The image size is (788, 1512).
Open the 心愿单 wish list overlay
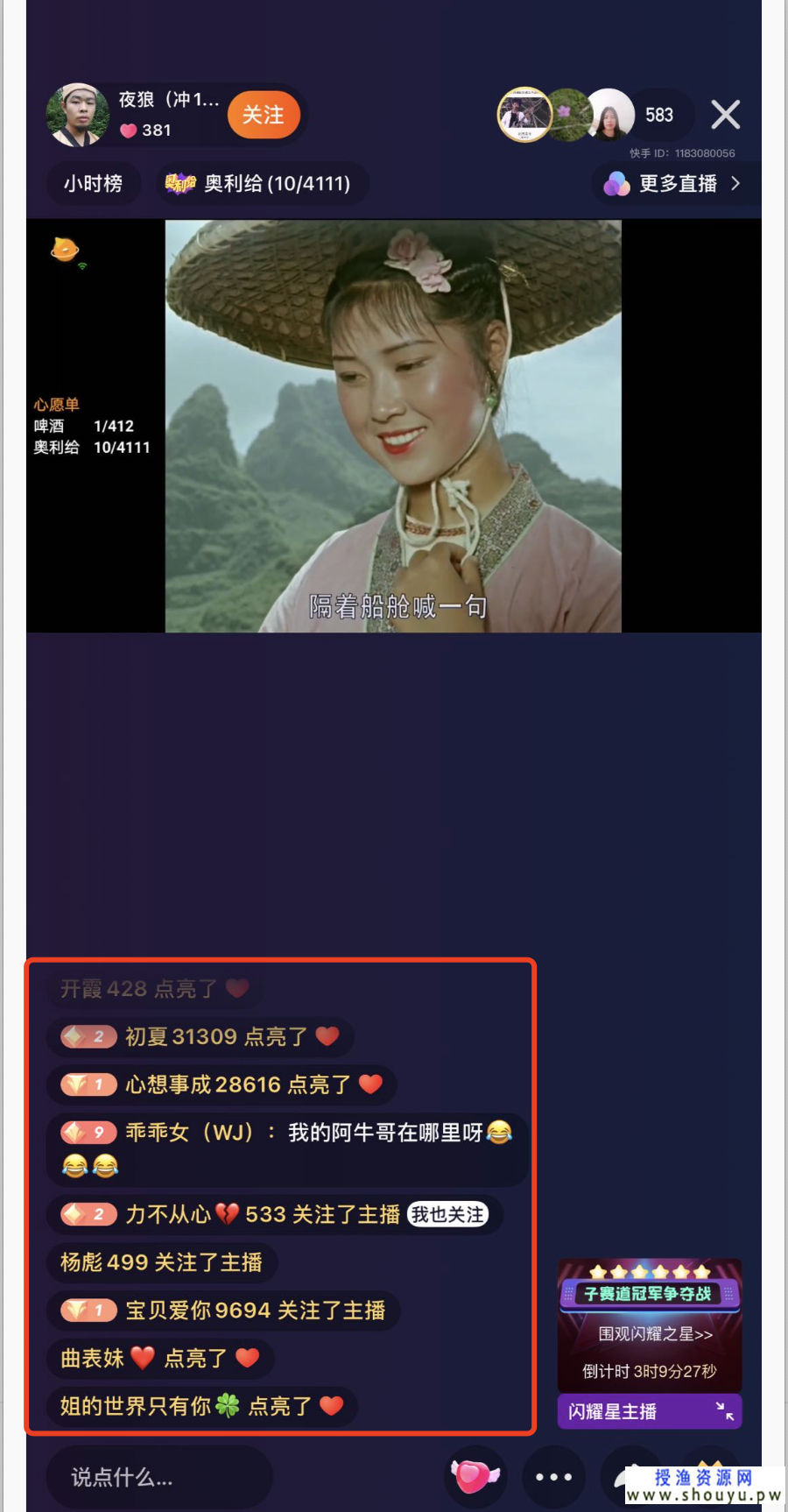pos(57,404)
